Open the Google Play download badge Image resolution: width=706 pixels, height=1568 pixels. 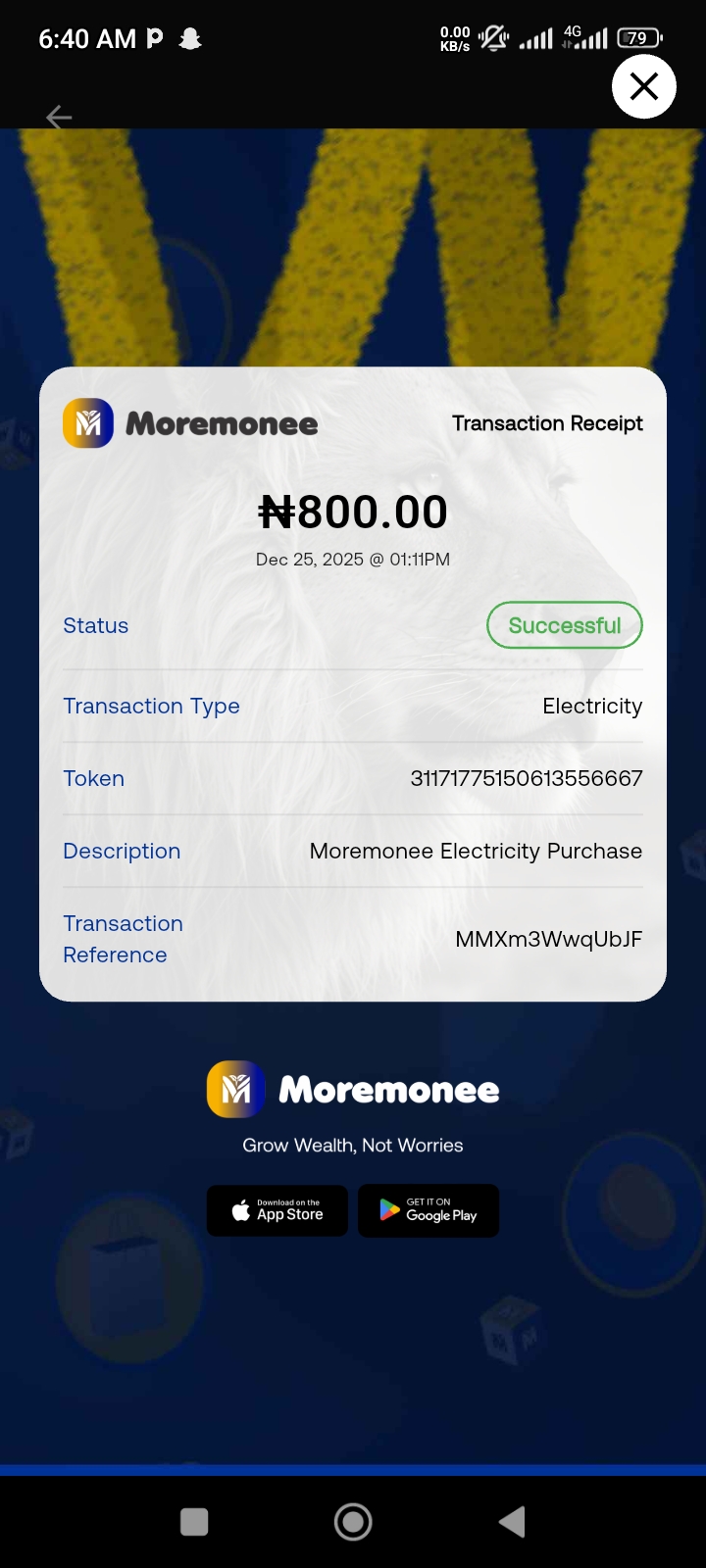click(429, 1211)
